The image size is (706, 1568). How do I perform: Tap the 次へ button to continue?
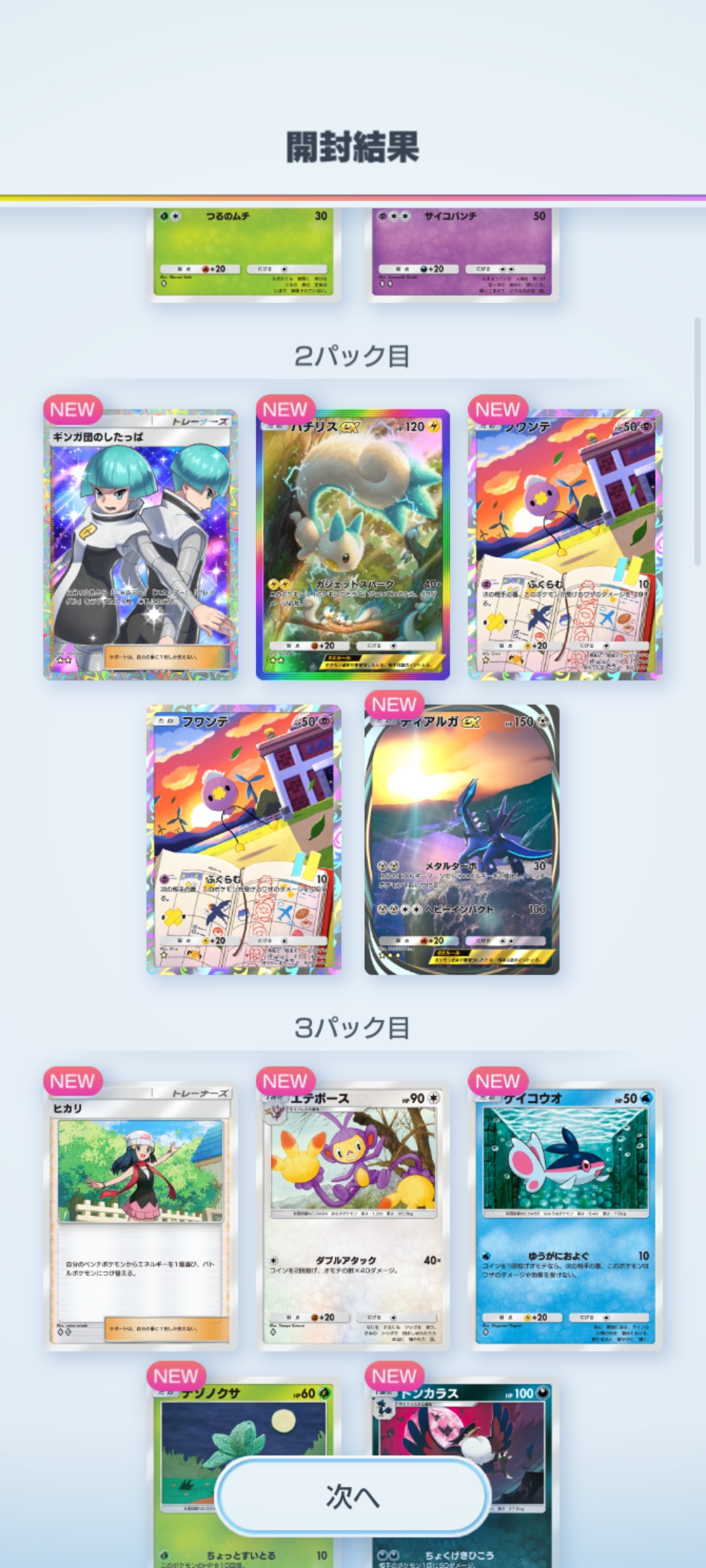coord(353,1495)
